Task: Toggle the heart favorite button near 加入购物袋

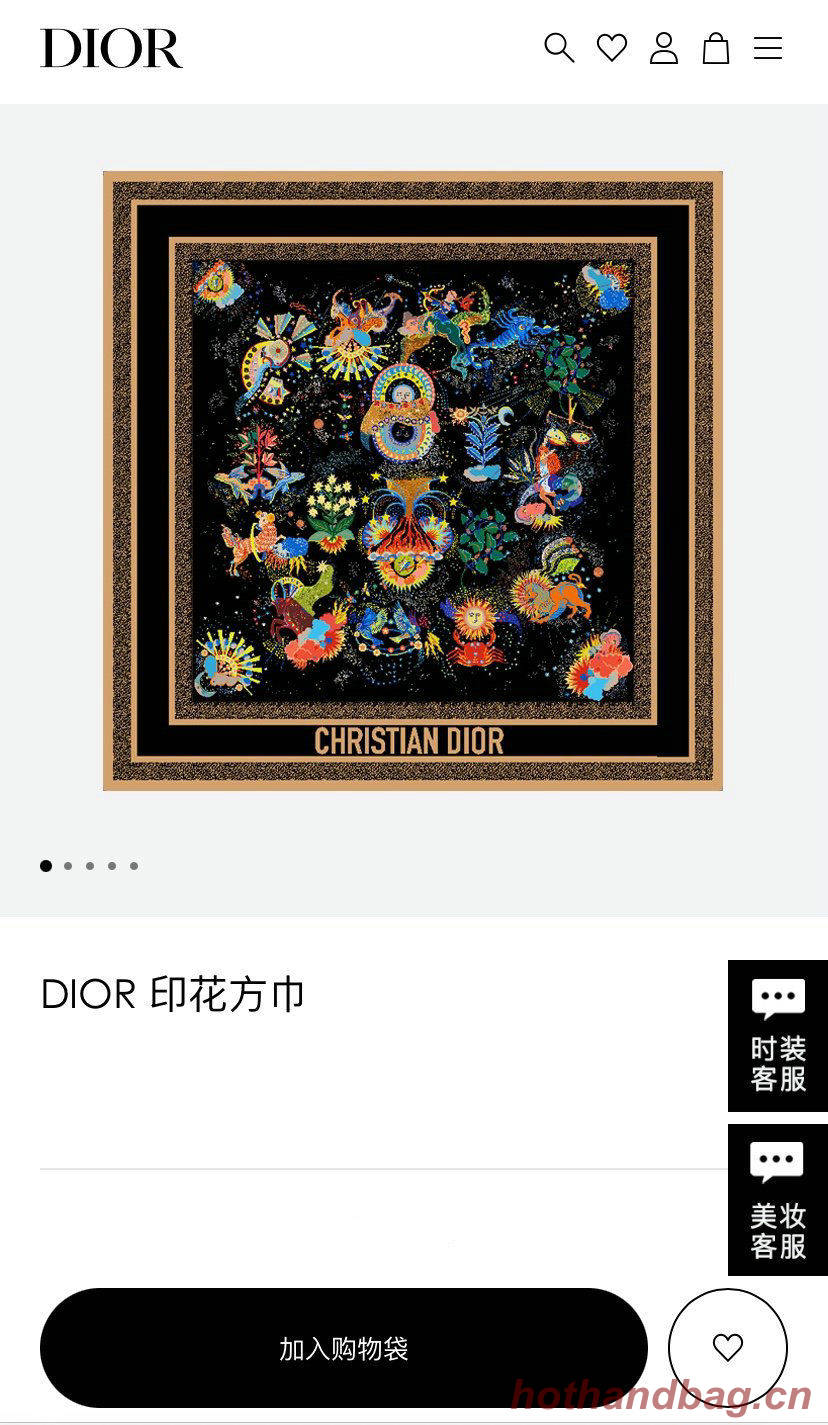Action: click(x=730, y=1347)
